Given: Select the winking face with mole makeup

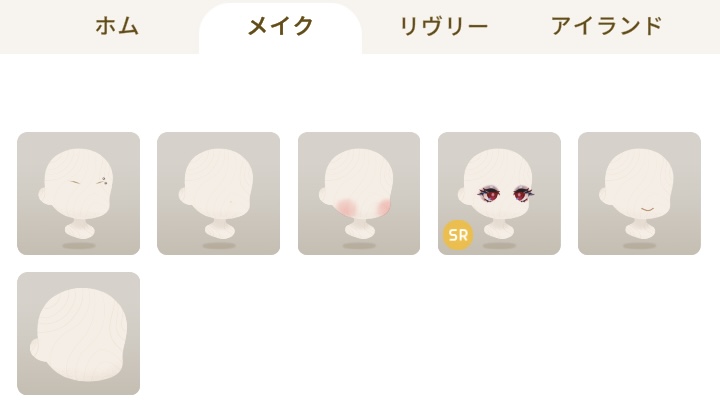Looking at the screenshot, I should pos(78,193).
